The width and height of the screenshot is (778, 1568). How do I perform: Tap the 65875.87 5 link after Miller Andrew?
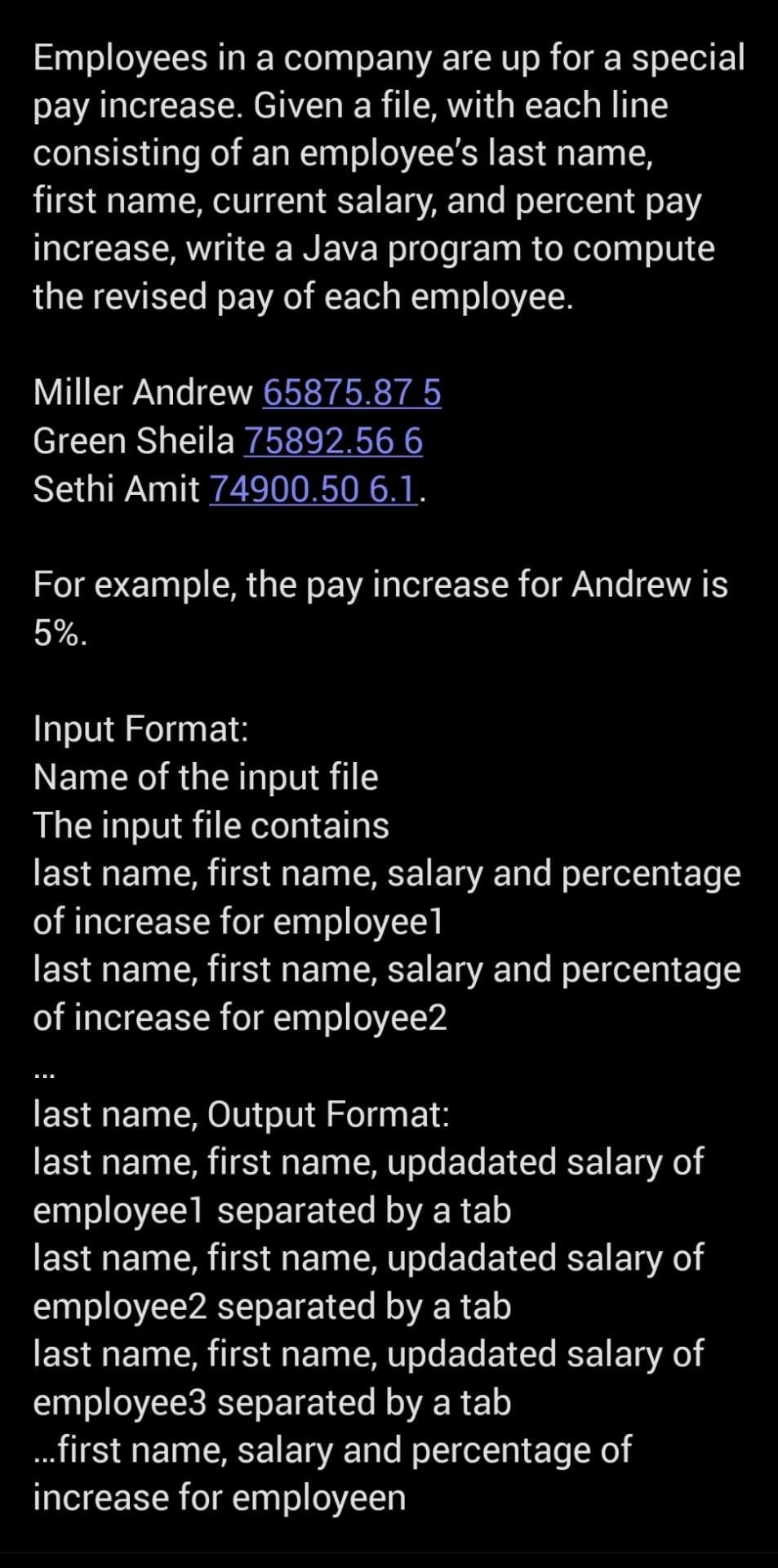tap(351, 393)
